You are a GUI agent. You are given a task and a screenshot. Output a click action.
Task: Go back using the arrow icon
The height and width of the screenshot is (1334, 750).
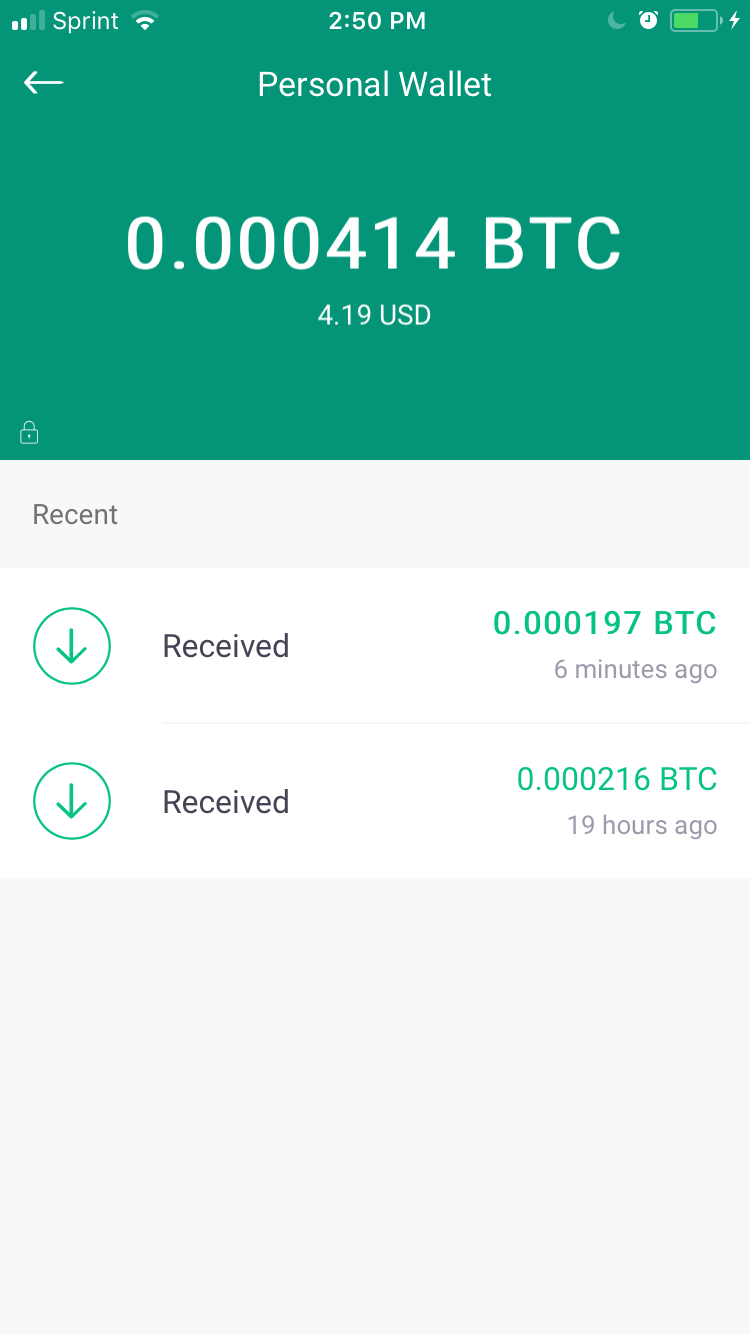[44, 83]
